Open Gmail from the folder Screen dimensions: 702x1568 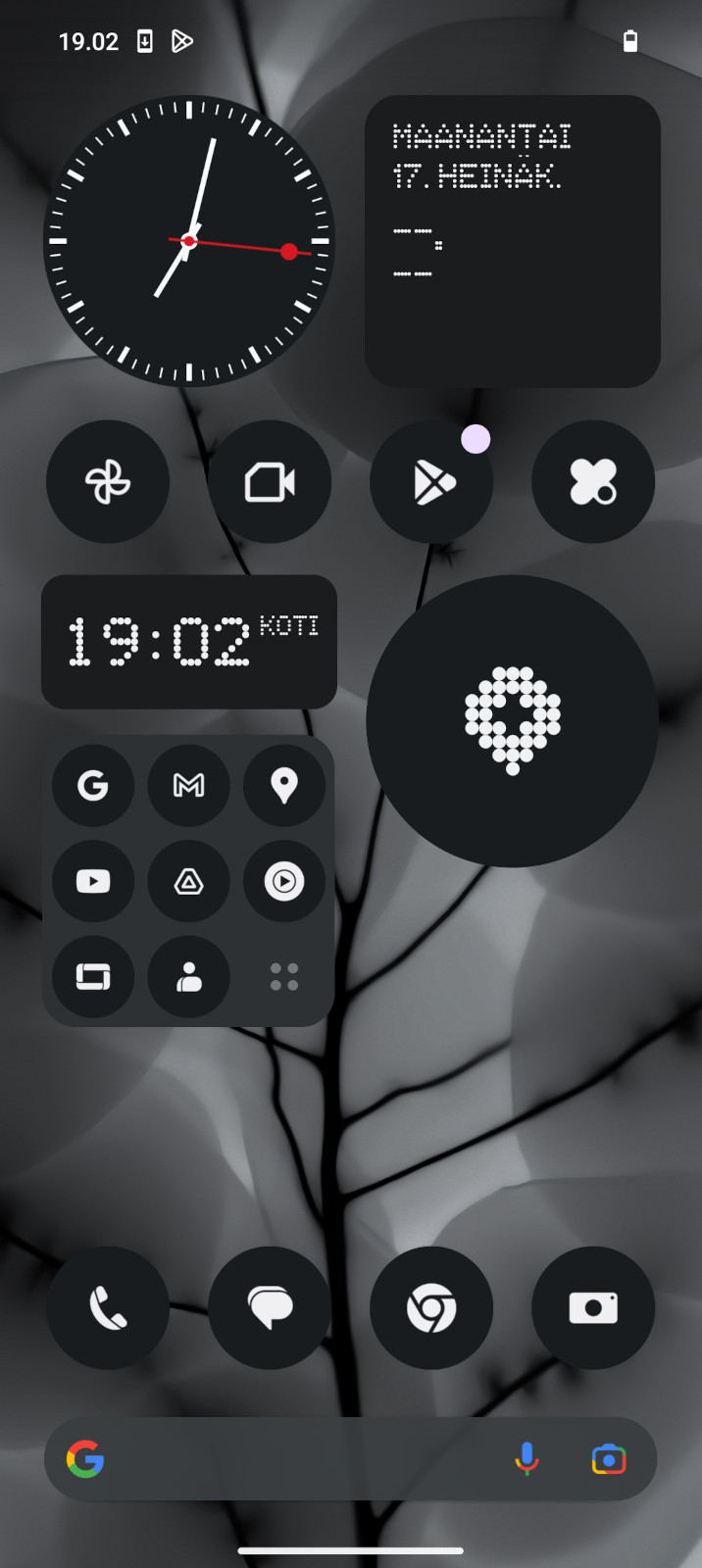coord(189,786)
